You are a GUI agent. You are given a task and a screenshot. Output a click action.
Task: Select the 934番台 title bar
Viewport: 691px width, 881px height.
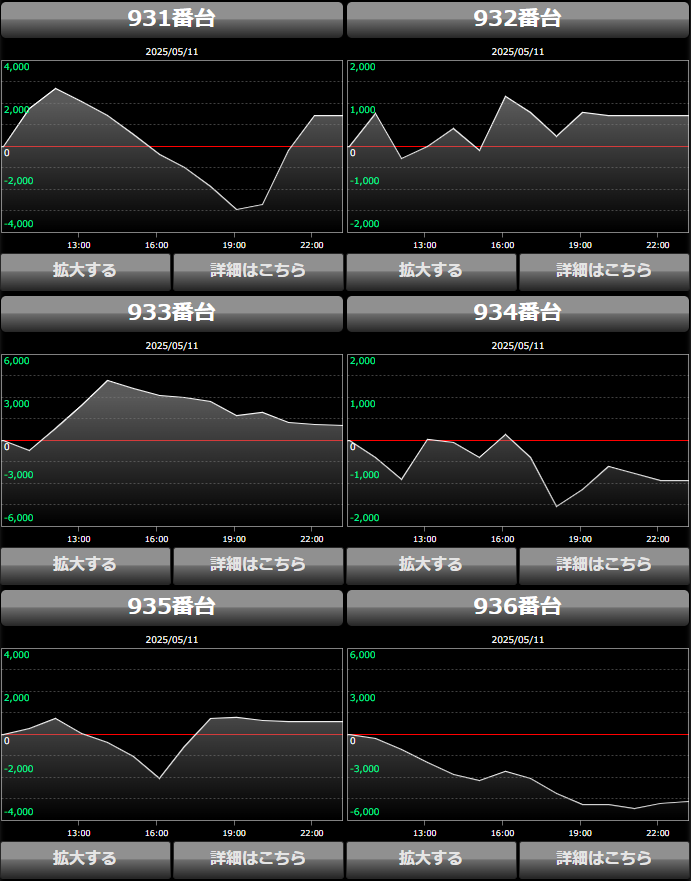coord(518,313)
